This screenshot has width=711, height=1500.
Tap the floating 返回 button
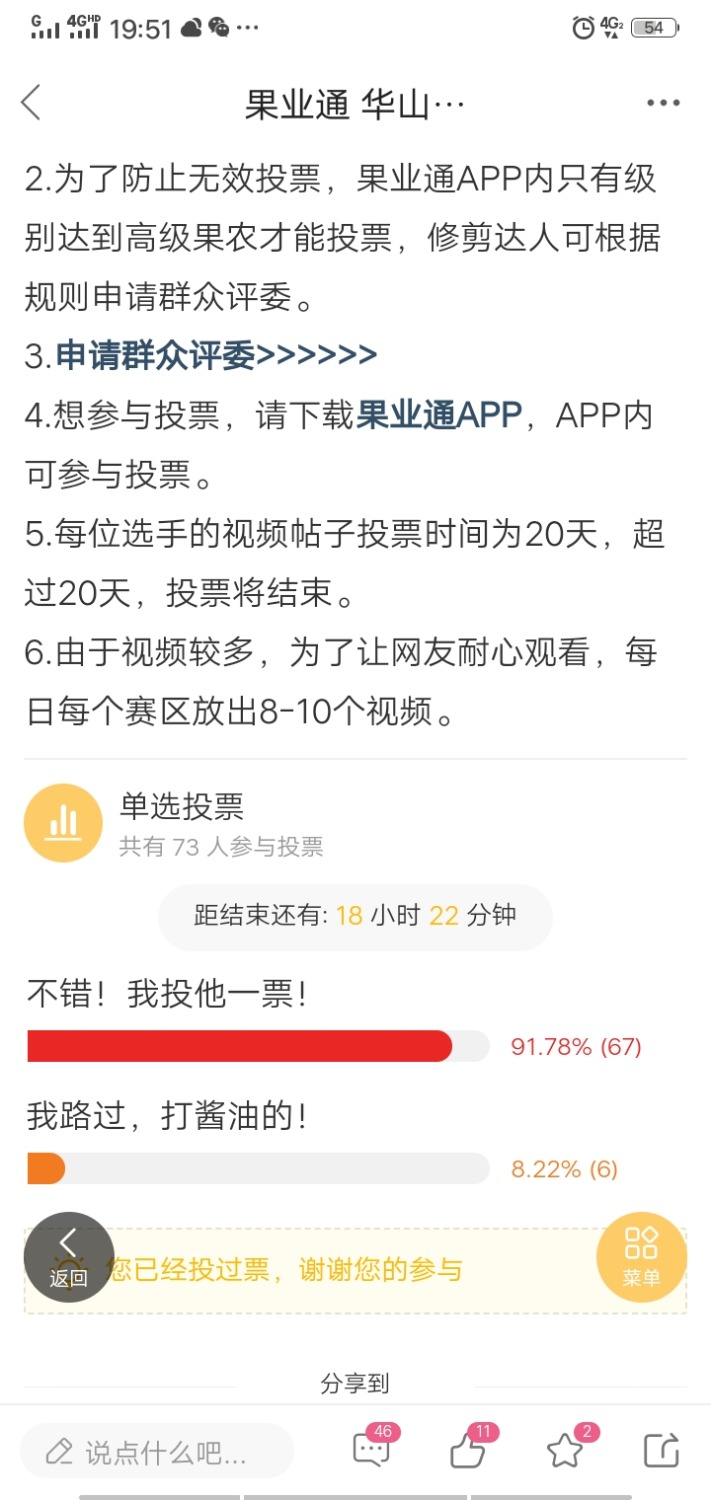pyautogui.click(x=68, y=1256)
